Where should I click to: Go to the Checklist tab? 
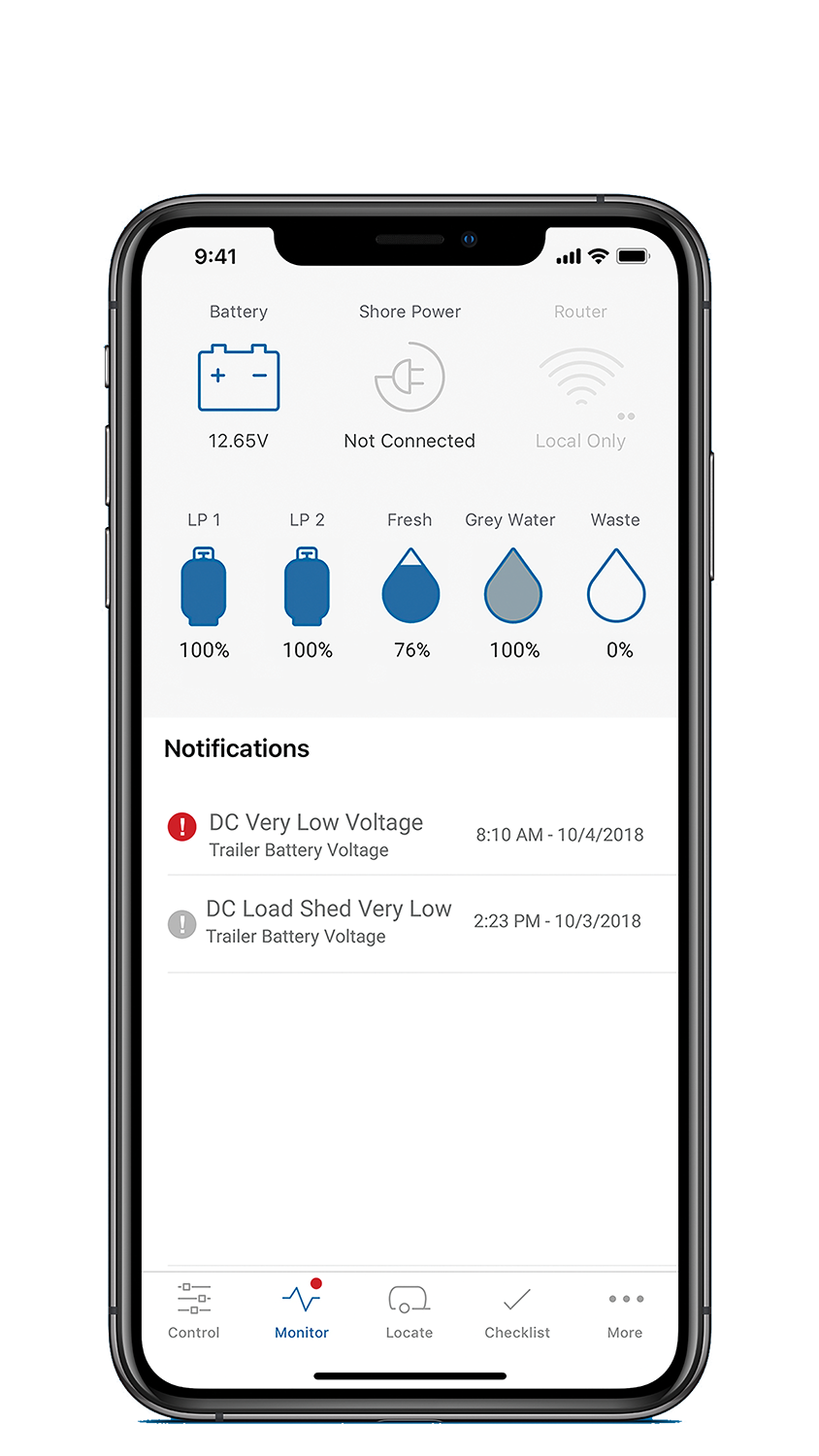tap(517, 1310)
